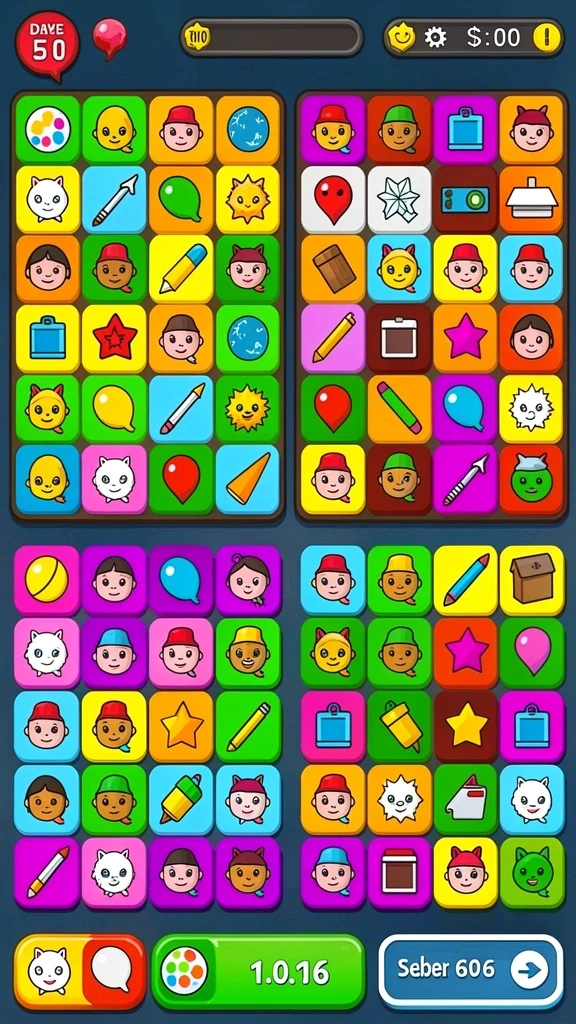576x1024 pixels.
Task: Select the green cat tile on red
Action: [x=531, y=479]
